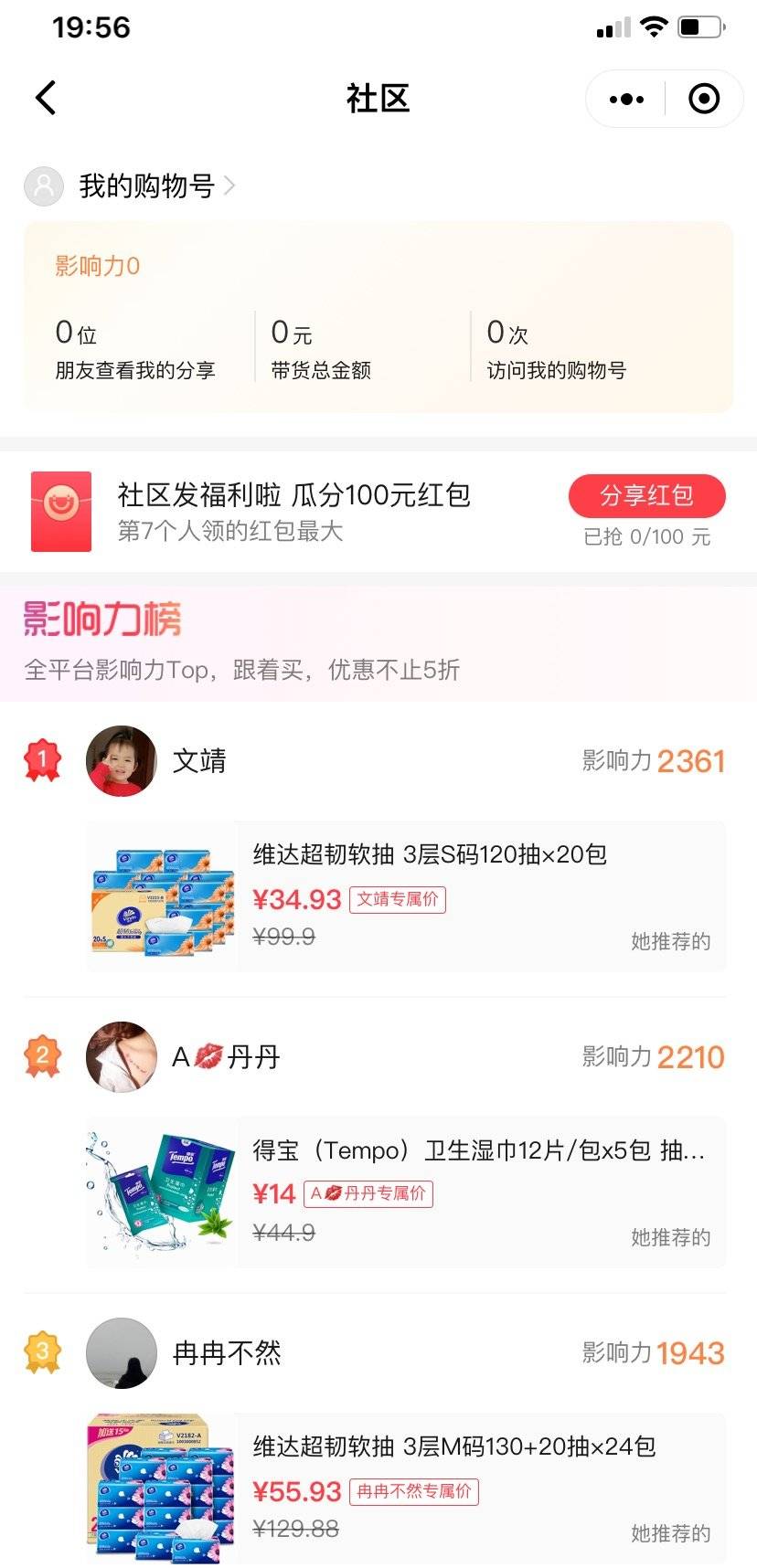View 维达超韧软抽 S码120抽×20包 product card
Screen dimensions: 757x1568
point(406,896)
